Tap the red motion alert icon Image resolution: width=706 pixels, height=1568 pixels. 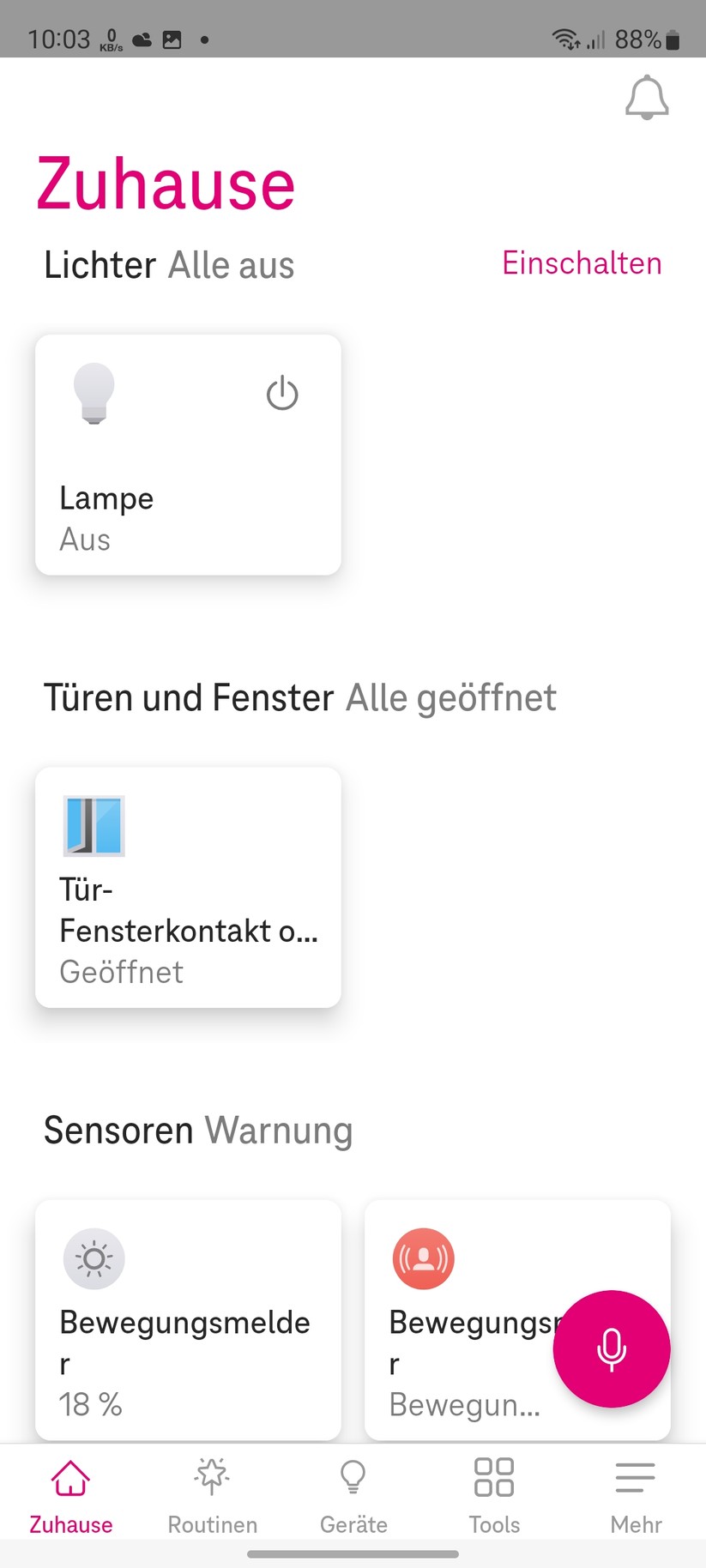pos(423,1258)
